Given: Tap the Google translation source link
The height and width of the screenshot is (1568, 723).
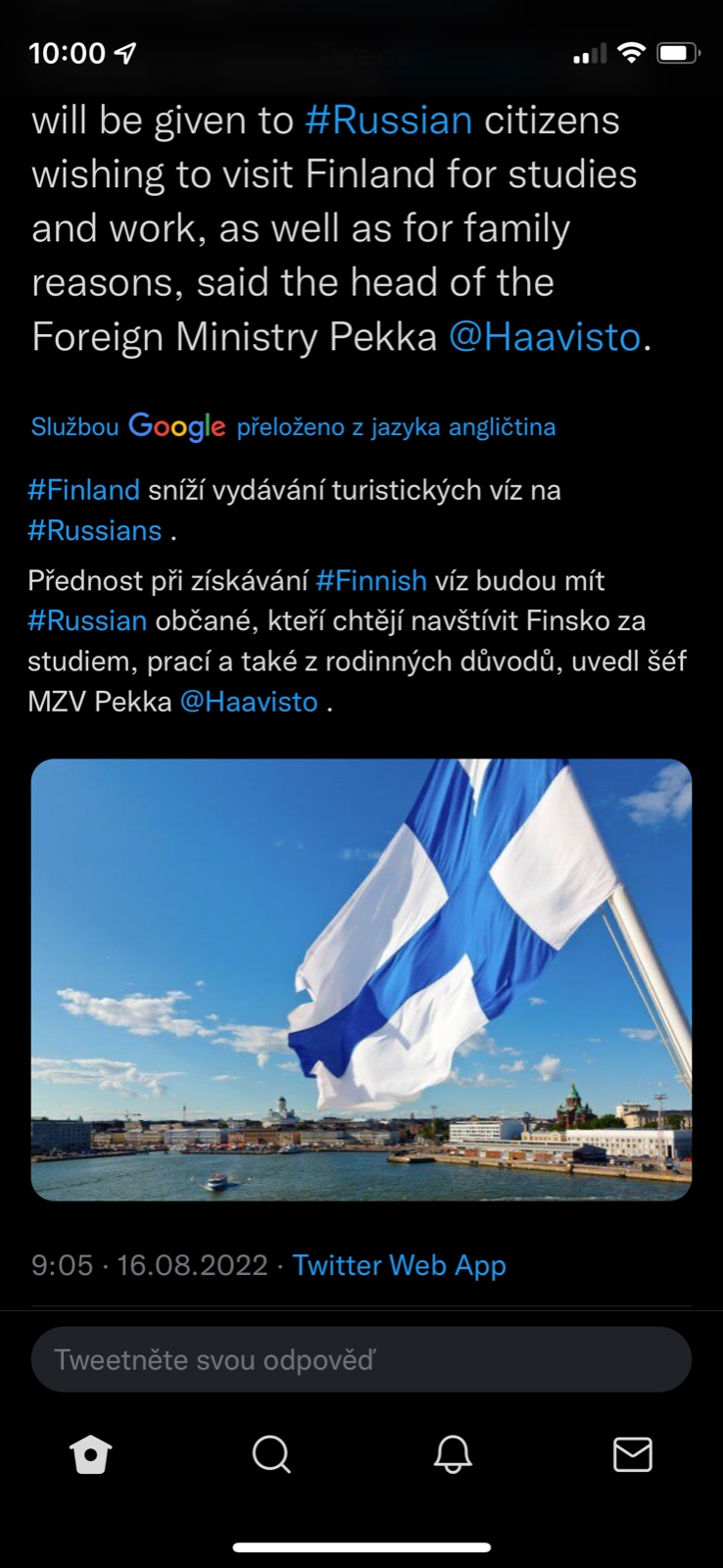Looking at the screenshot, I should tap(293, 427).
